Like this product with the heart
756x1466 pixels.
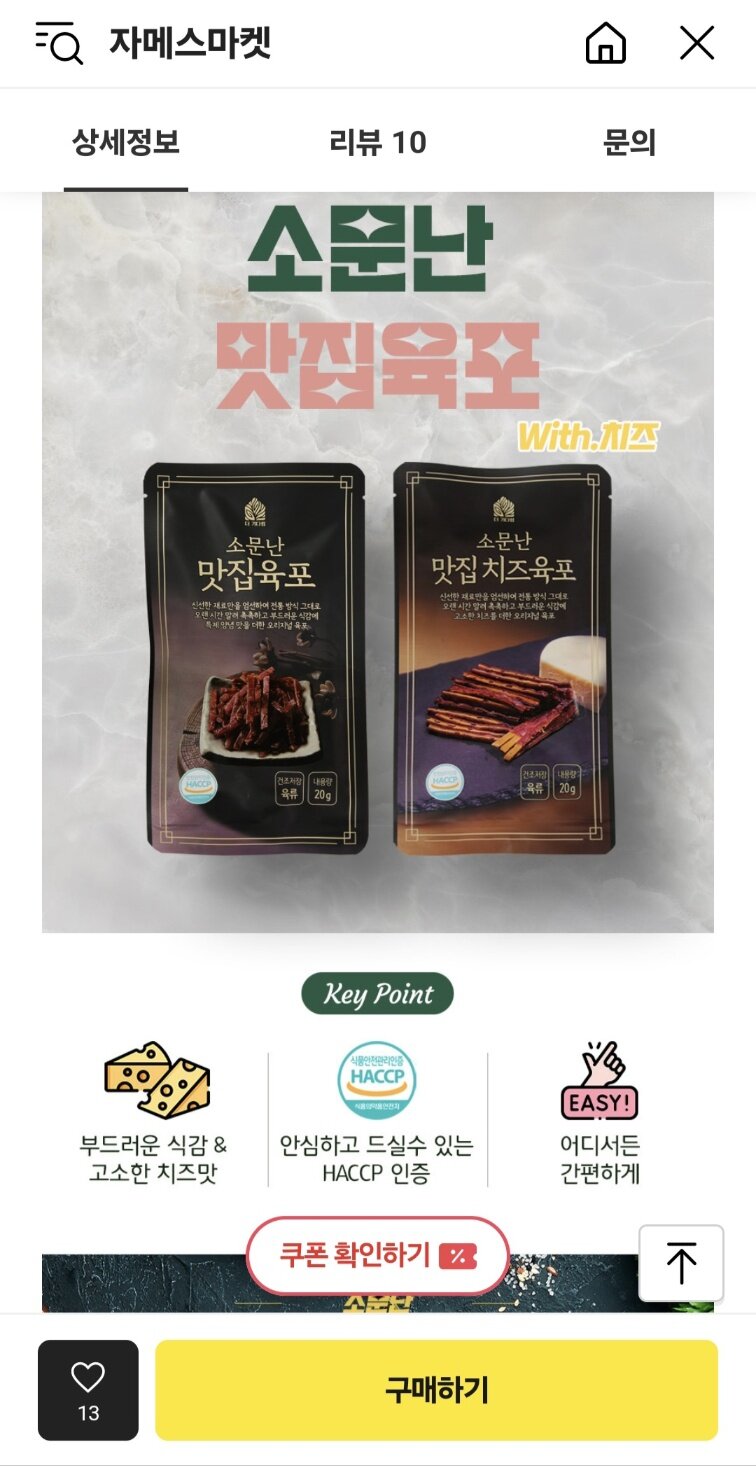pos(88,1389)
